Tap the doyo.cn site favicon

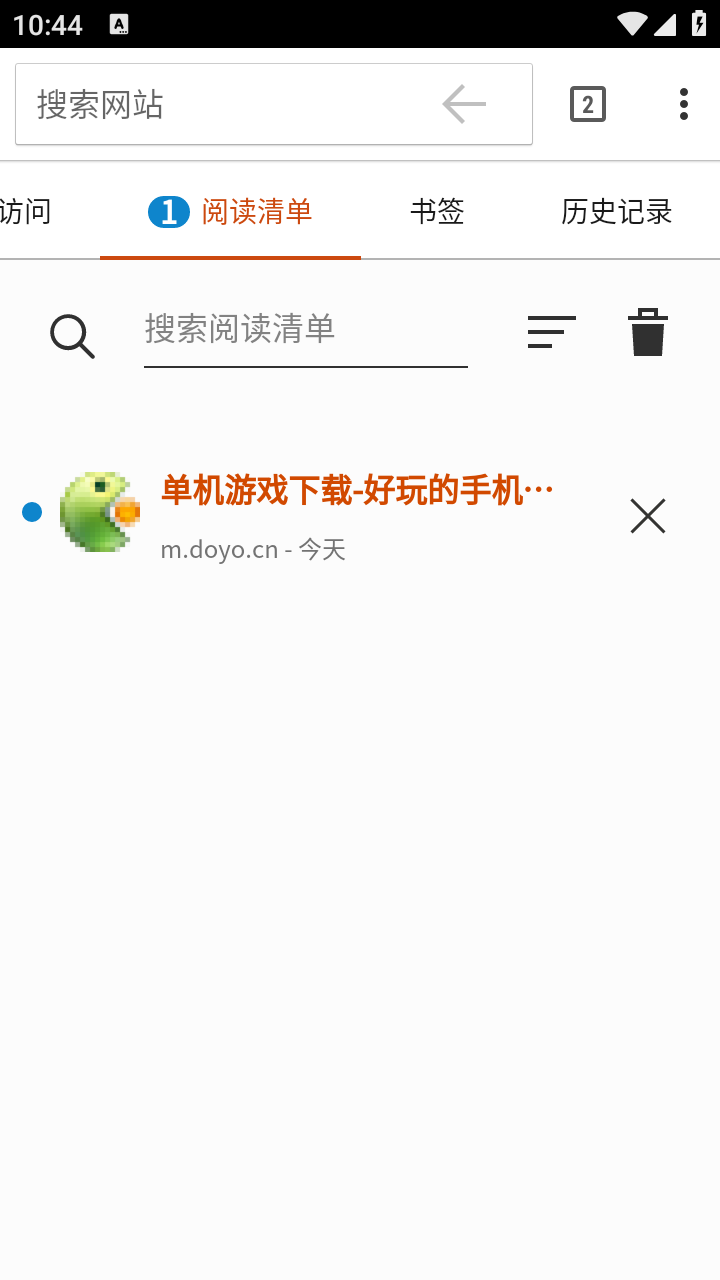(99, 510)
